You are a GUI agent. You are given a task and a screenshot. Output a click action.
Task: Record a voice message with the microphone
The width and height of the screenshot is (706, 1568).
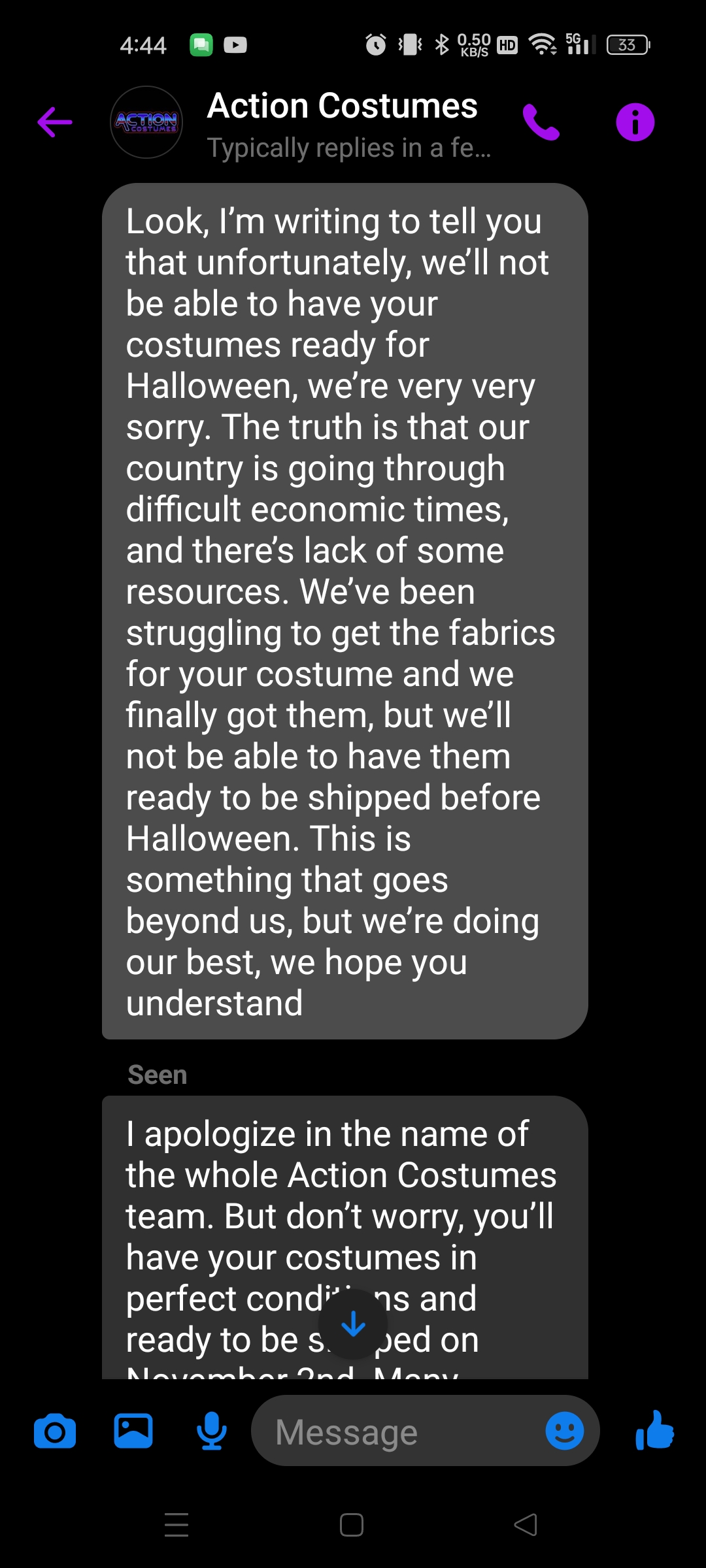tap(212, 1431)
